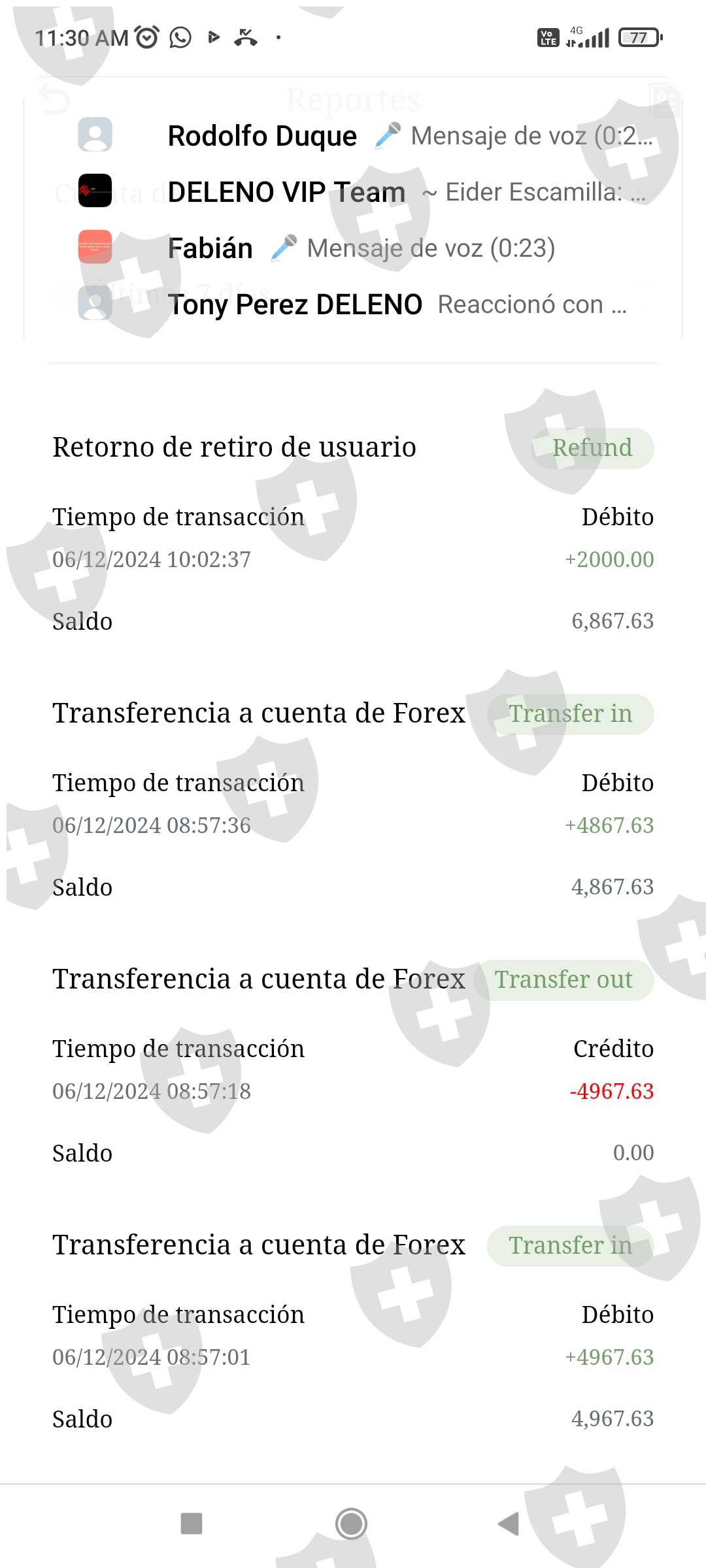This screenshot has width=706, height=1568.
Task: Open Fabián's voice message notification
Action: pos(353,248)
